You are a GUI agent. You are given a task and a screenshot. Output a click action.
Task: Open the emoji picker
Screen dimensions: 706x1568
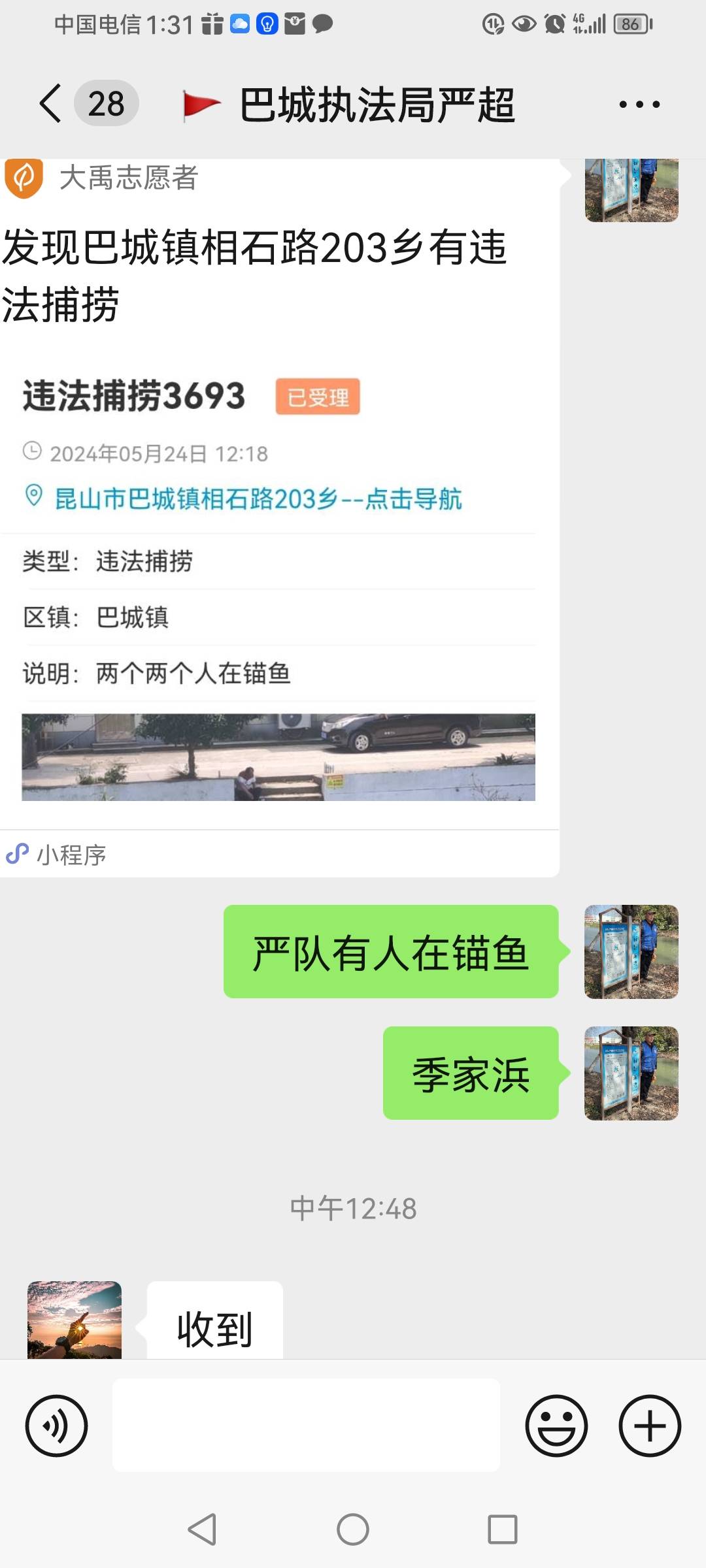click(556, 1426)
